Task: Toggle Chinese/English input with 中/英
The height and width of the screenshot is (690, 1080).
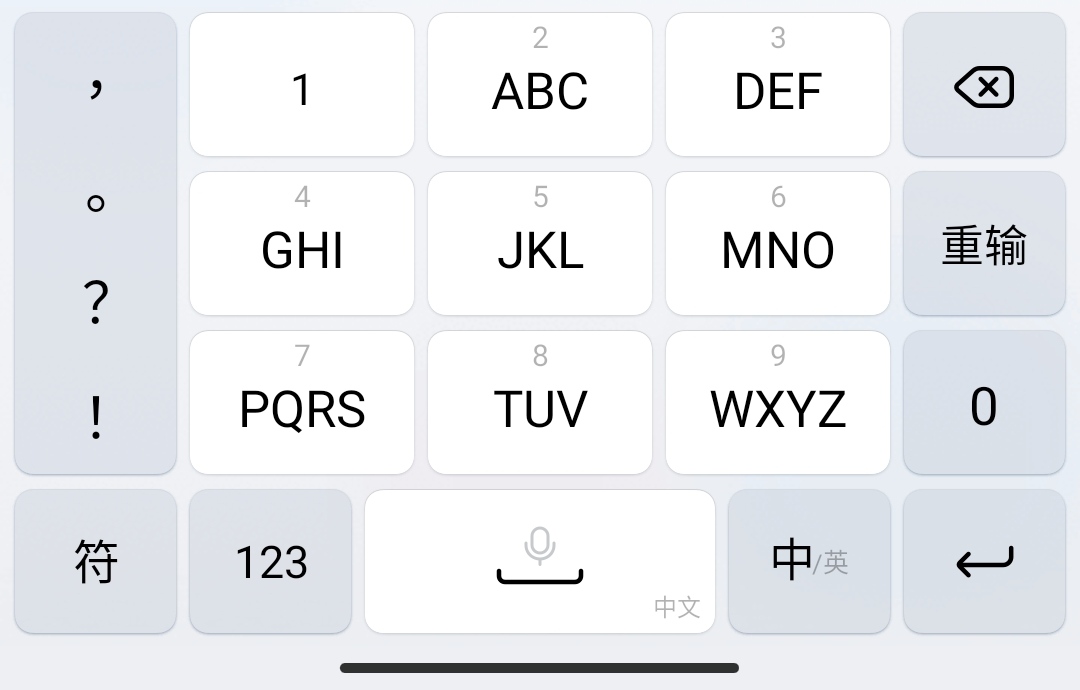Action: click(x=809, y=561)
